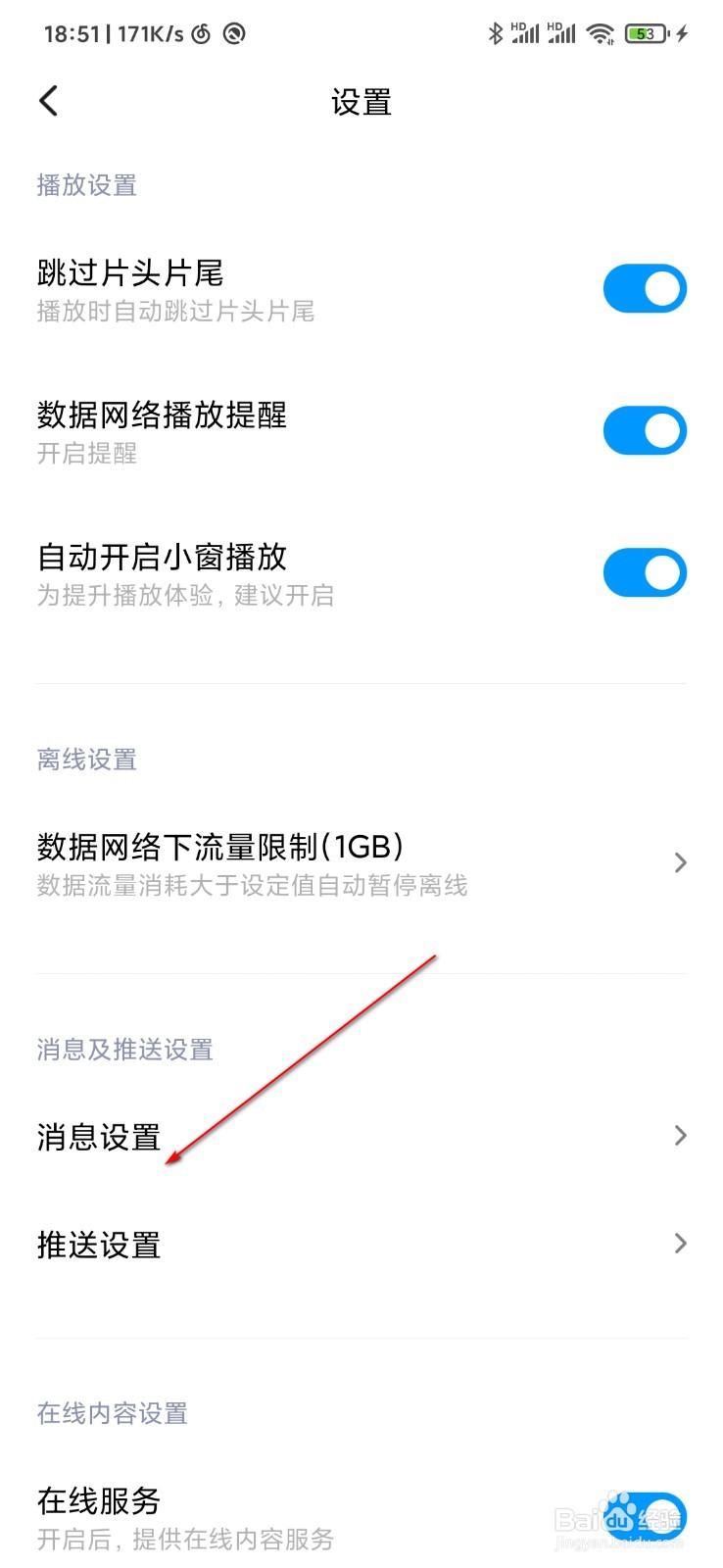Expand 消息设置 with its arrow
The image size is (723, 1568).
coord(680,1135)
